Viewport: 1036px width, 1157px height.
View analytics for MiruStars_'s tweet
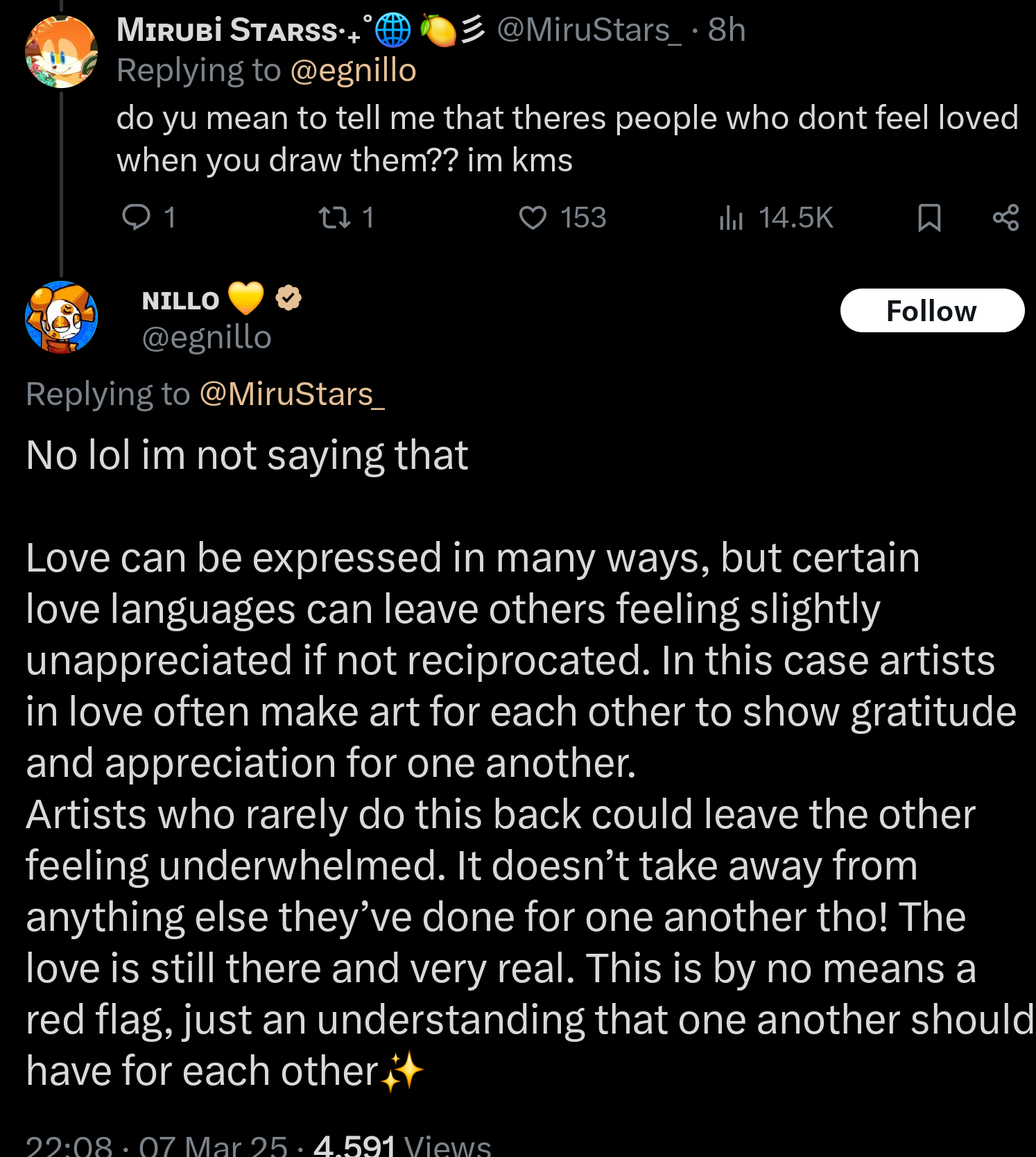[731, 218]
